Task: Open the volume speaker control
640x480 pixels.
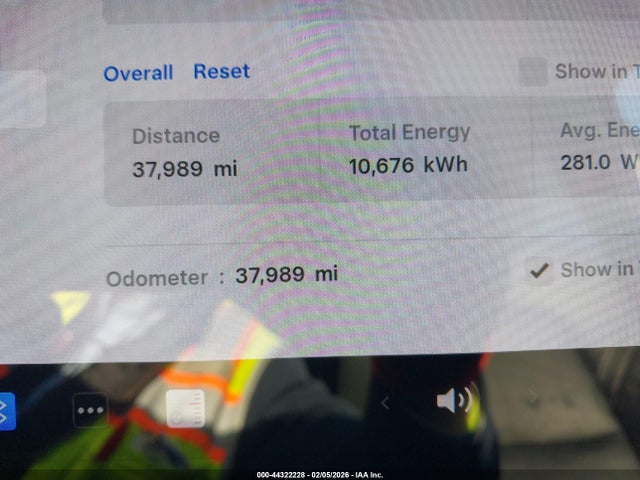Action: pyautogui.click(x=453, y=401)
